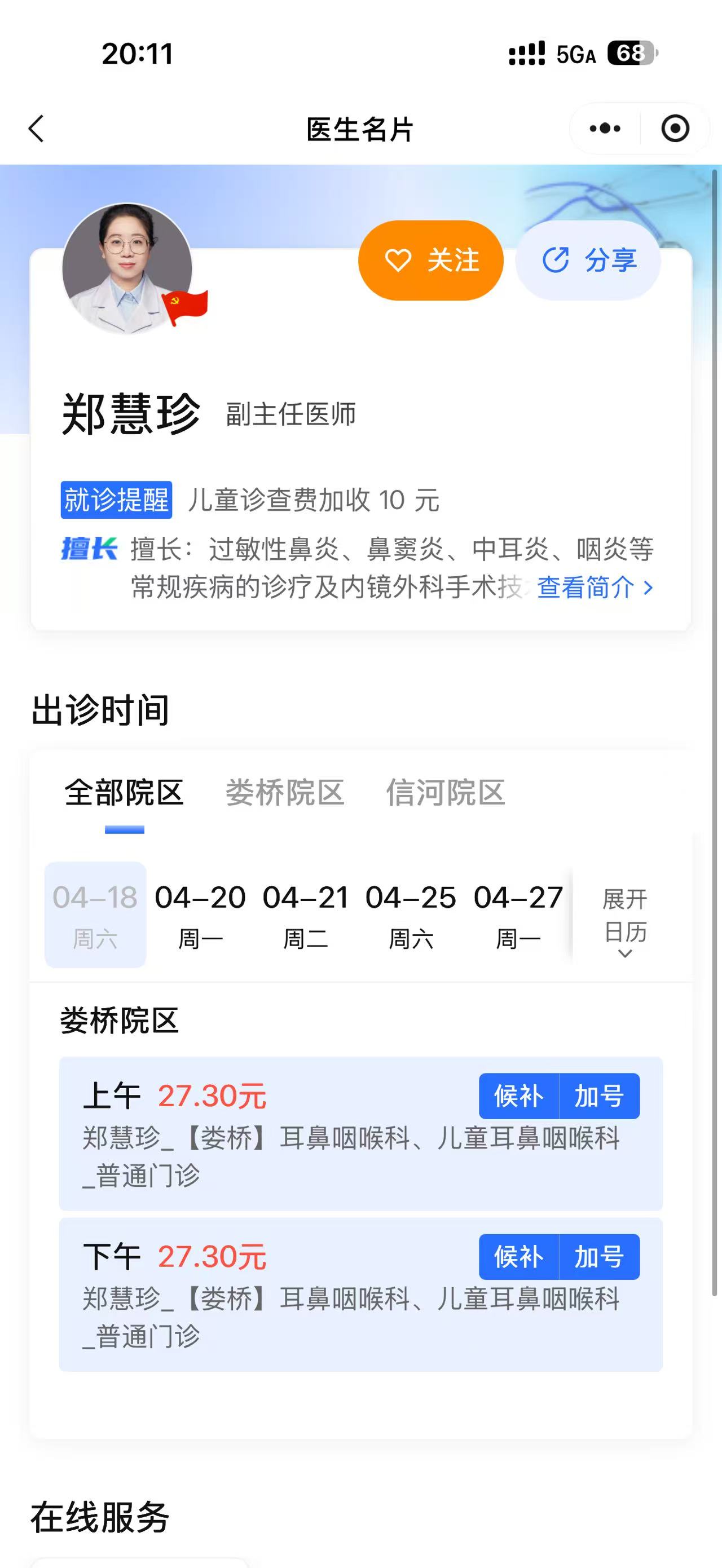Tap 加号 for the 下午 slot
The image size is (722, 1568).
(600, 1257)
